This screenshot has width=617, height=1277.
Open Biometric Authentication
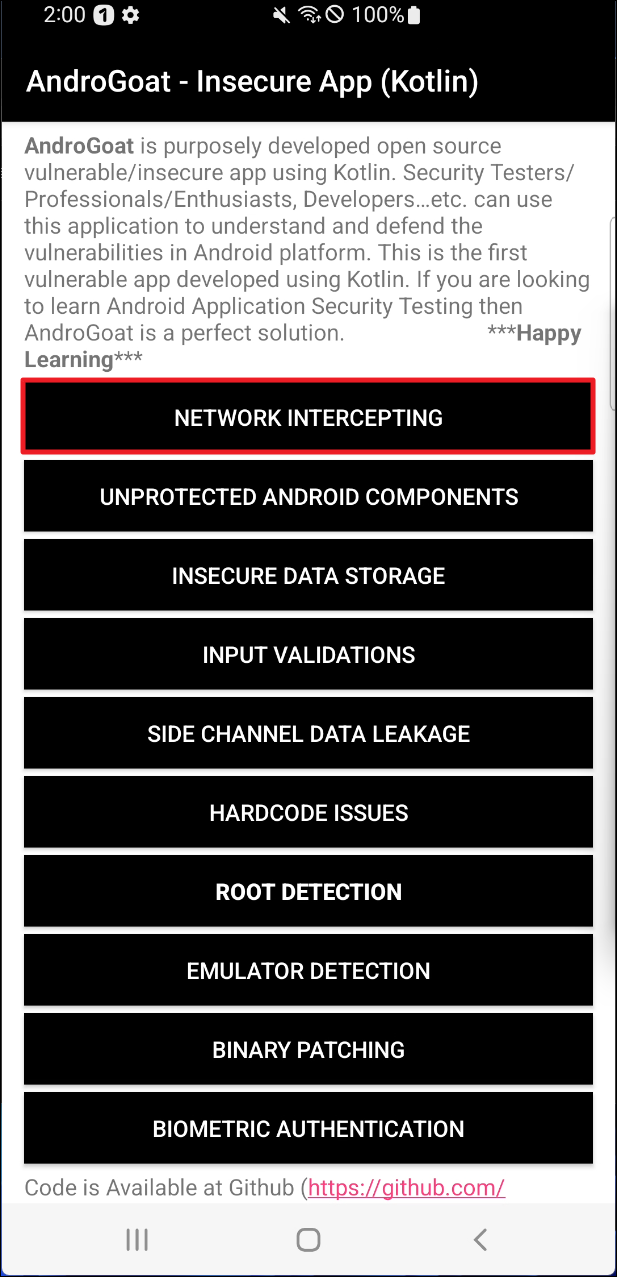(x=308, y=1128)
